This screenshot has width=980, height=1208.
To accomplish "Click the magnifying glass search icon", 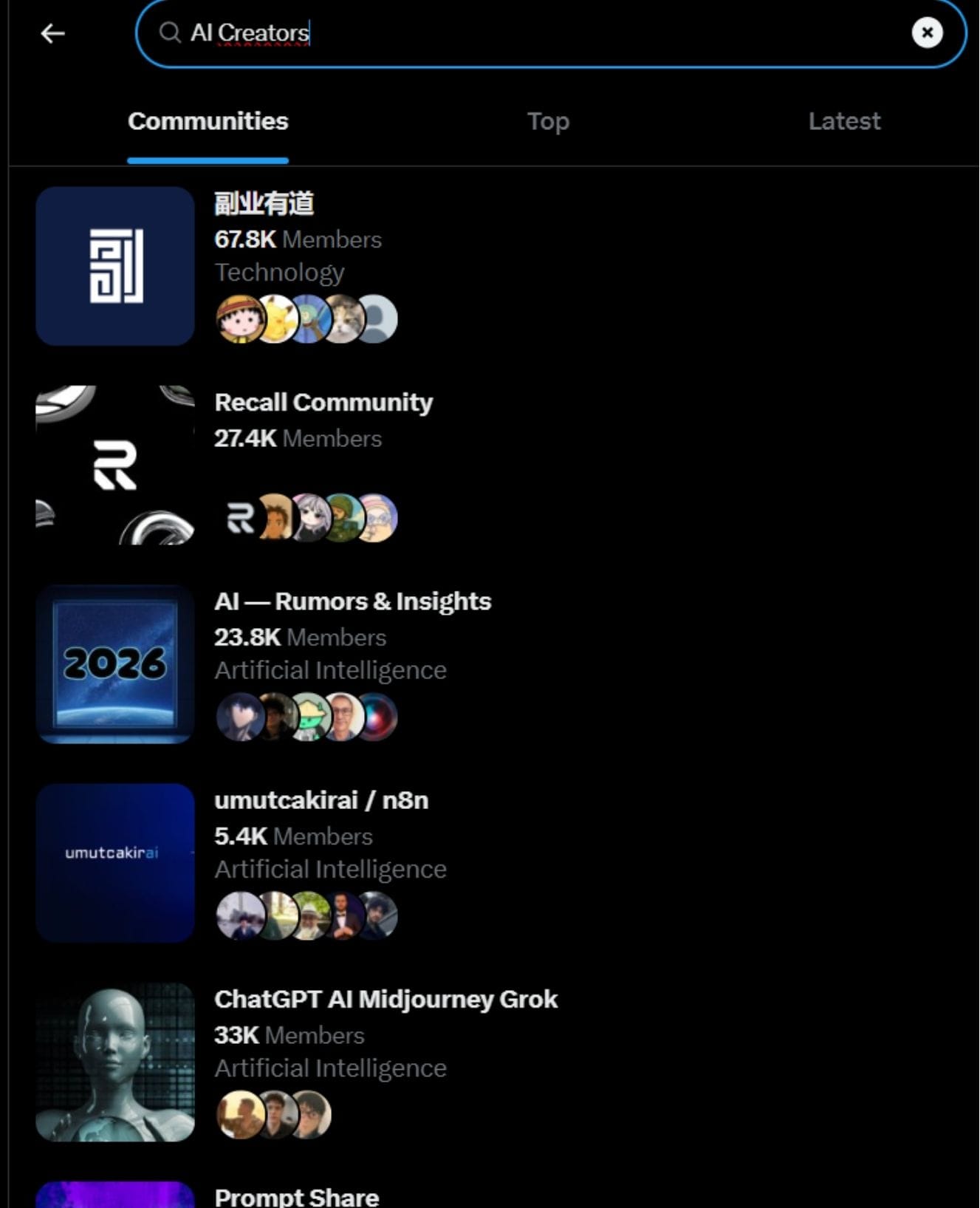I will click(171, 33).
